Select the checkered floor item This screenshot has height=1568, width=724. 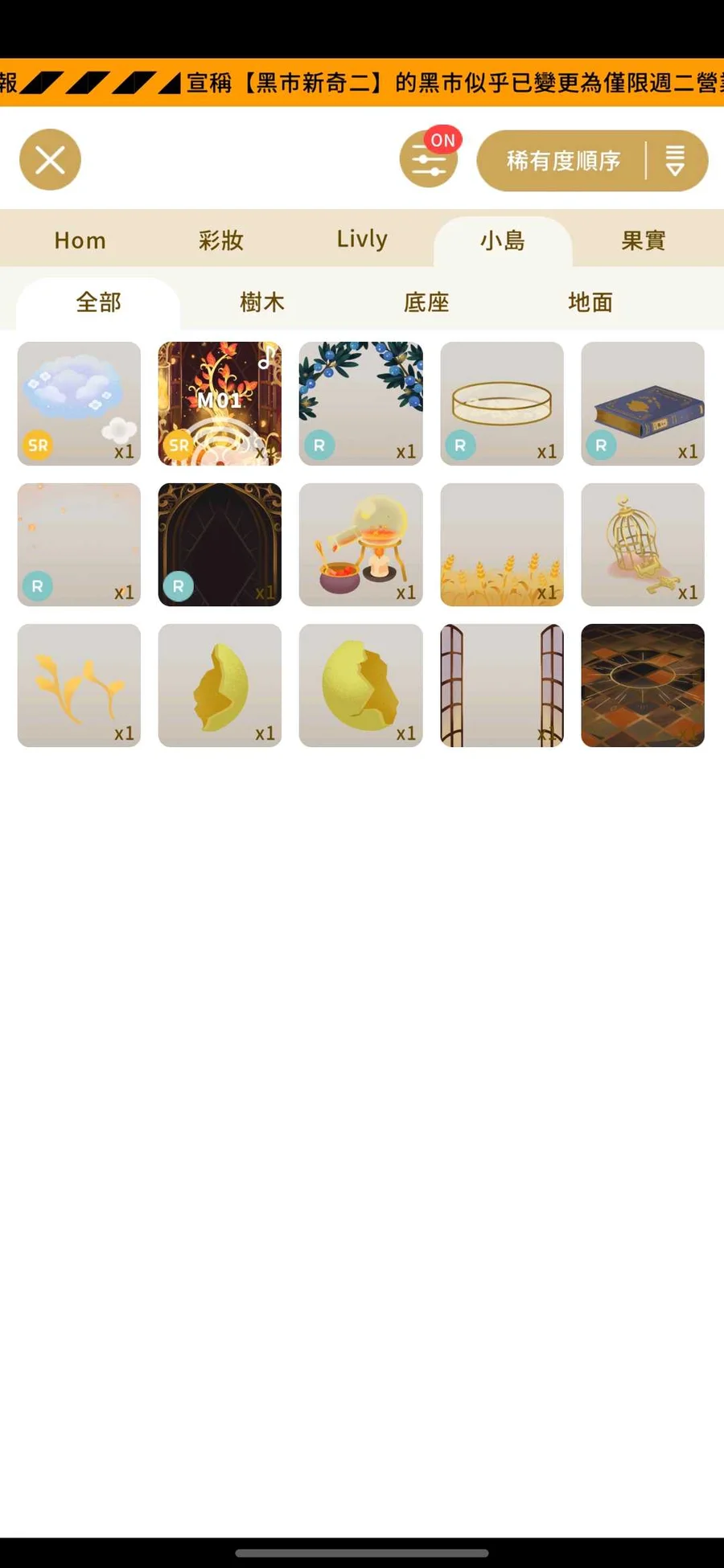coord(643,685)
